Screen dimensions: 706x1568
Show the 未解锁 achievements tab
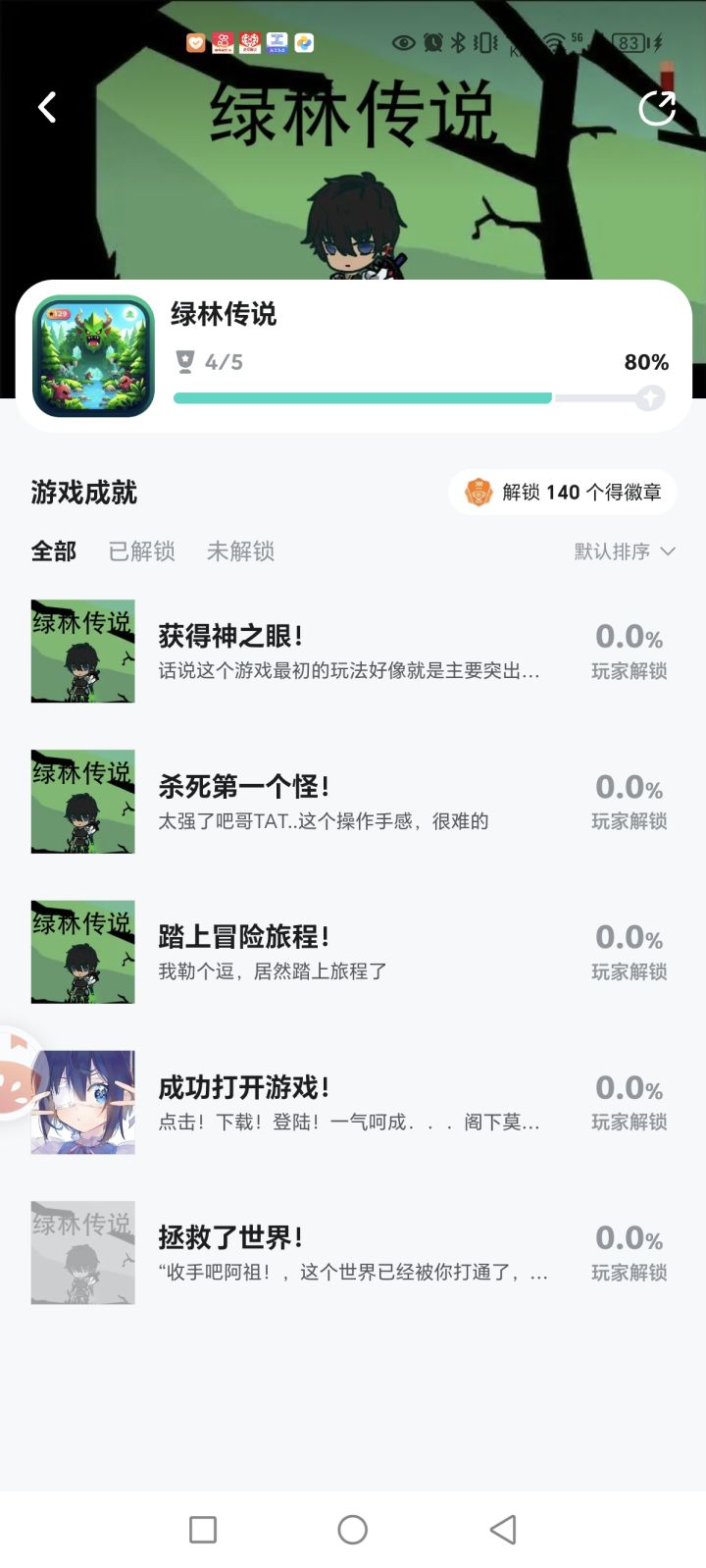coord(240,551)
